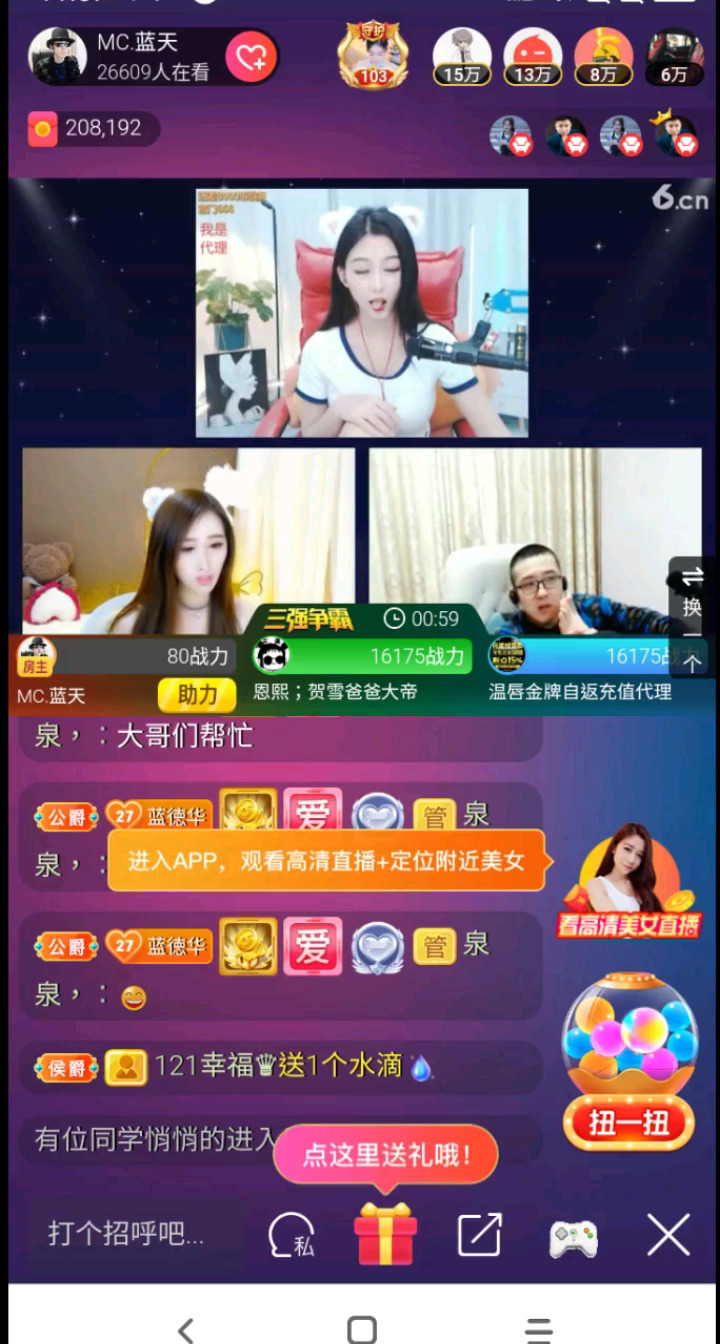This screenshot has height=1344, width=720.
Task: Close the live room with X
Action: click(x=668, y=1235)
